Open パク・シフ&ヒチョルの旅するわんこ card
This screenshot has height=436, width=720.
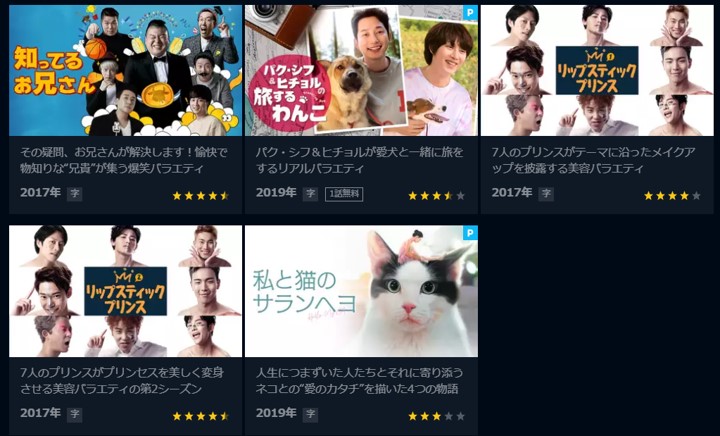click(361, 72)
